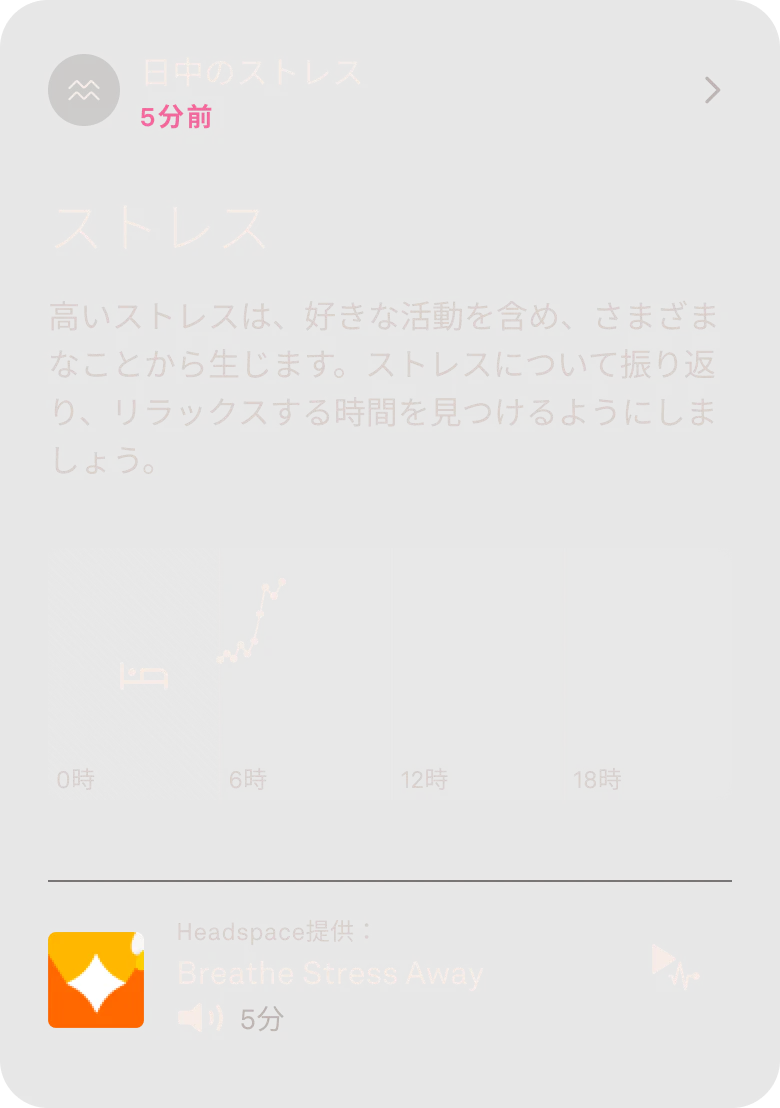Open the Headspace app icon
The image size is (780, 1108).
coord(95,981)
